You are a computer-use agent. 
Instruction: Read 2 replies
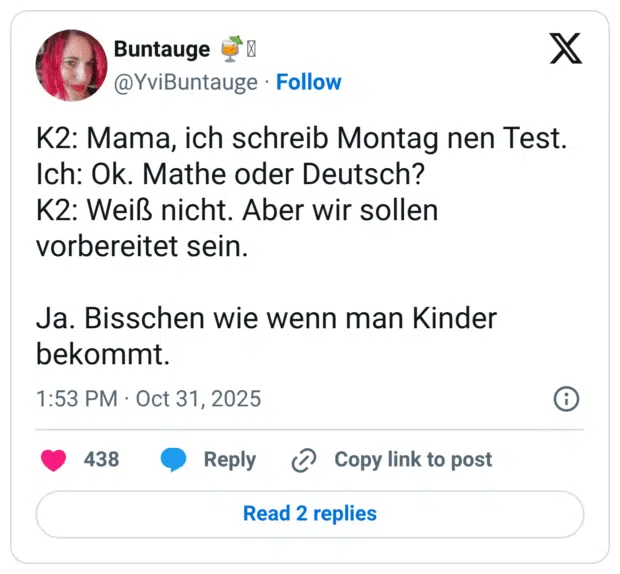tap(310, 514)
